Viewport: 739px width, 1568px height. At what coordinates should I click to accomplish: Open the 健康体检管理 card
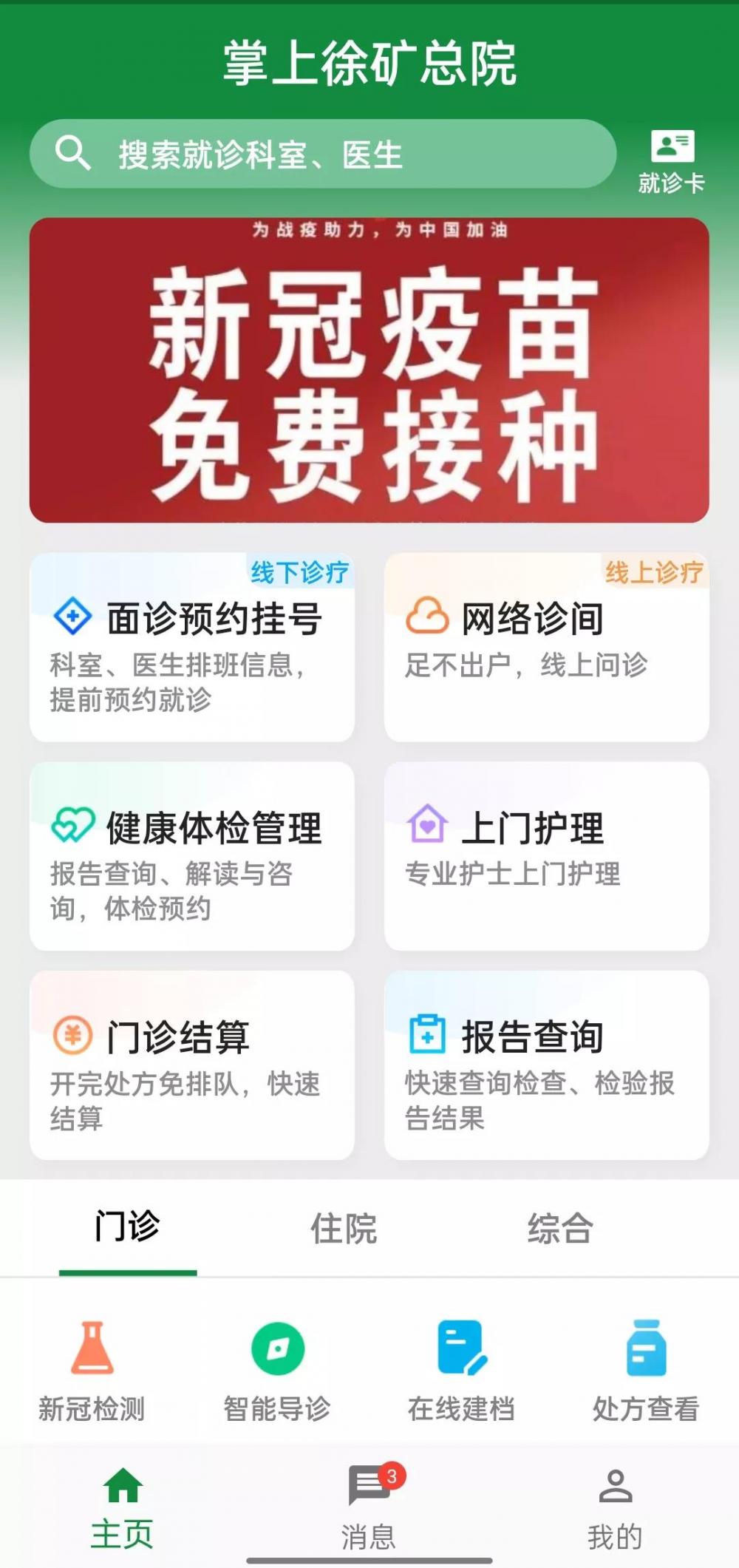tap(192, 857)
